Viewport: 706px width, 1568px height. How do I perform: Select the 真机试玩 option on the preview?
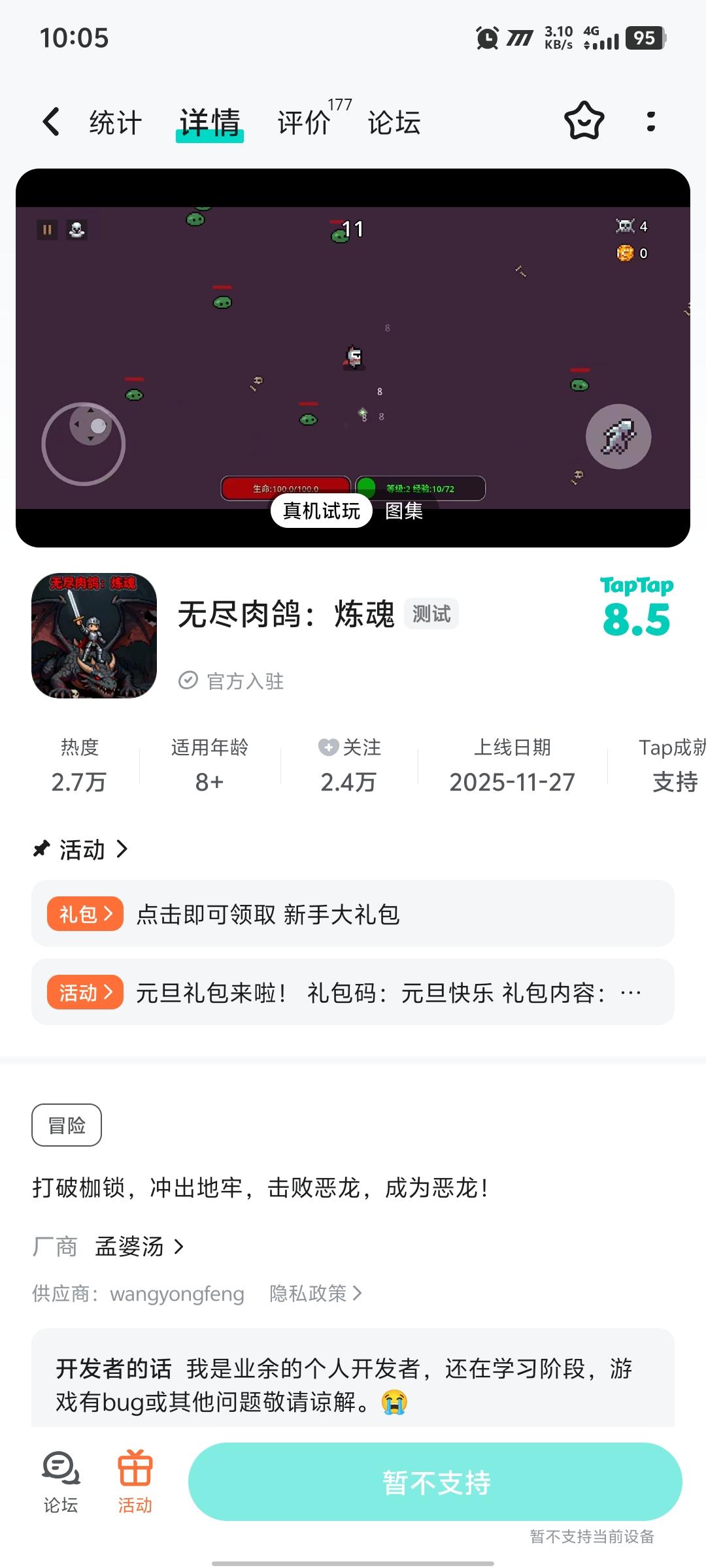point(322,510)
